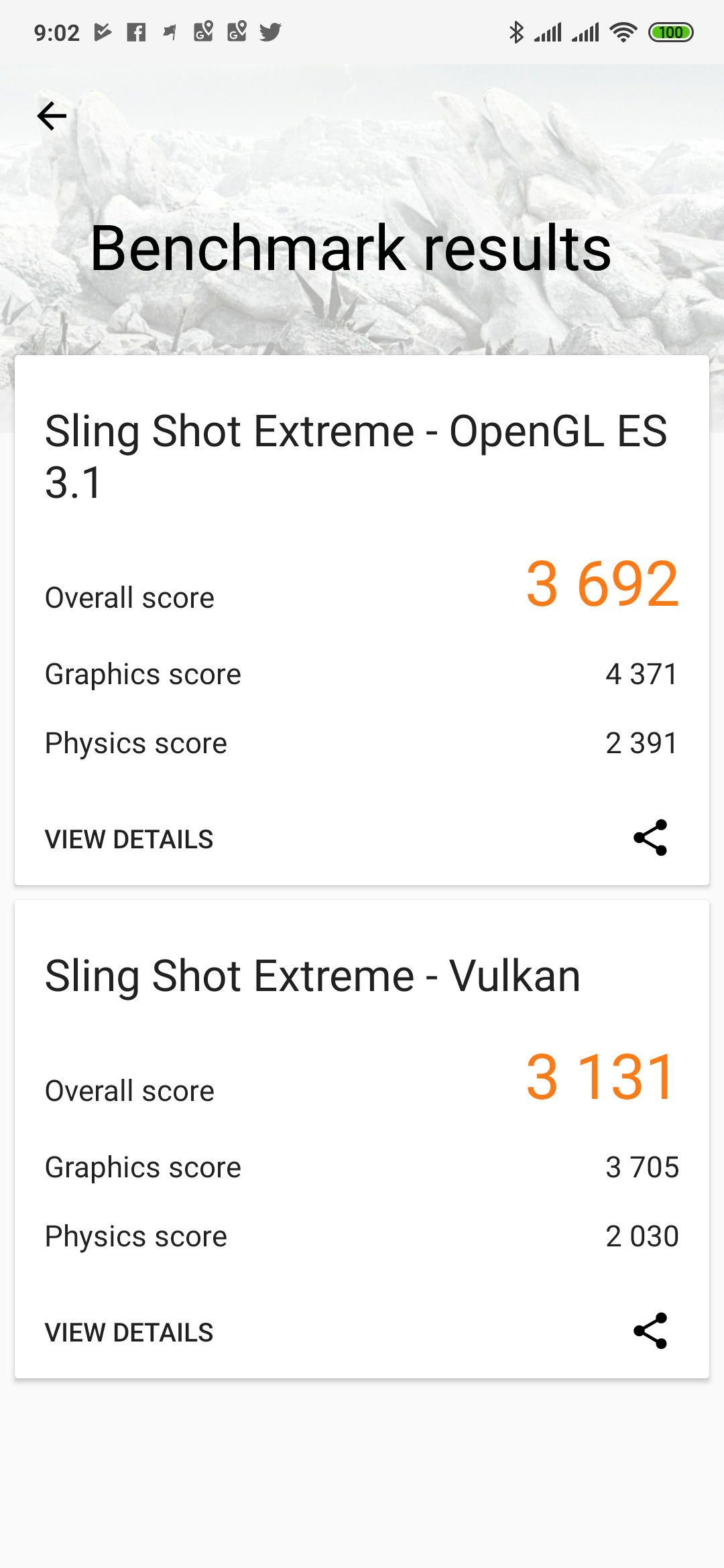The image size is (724, 1568).
Task: View details for the OpenGL ES 3.1 result
Action: pyautogui.click(x=129, y=839)
